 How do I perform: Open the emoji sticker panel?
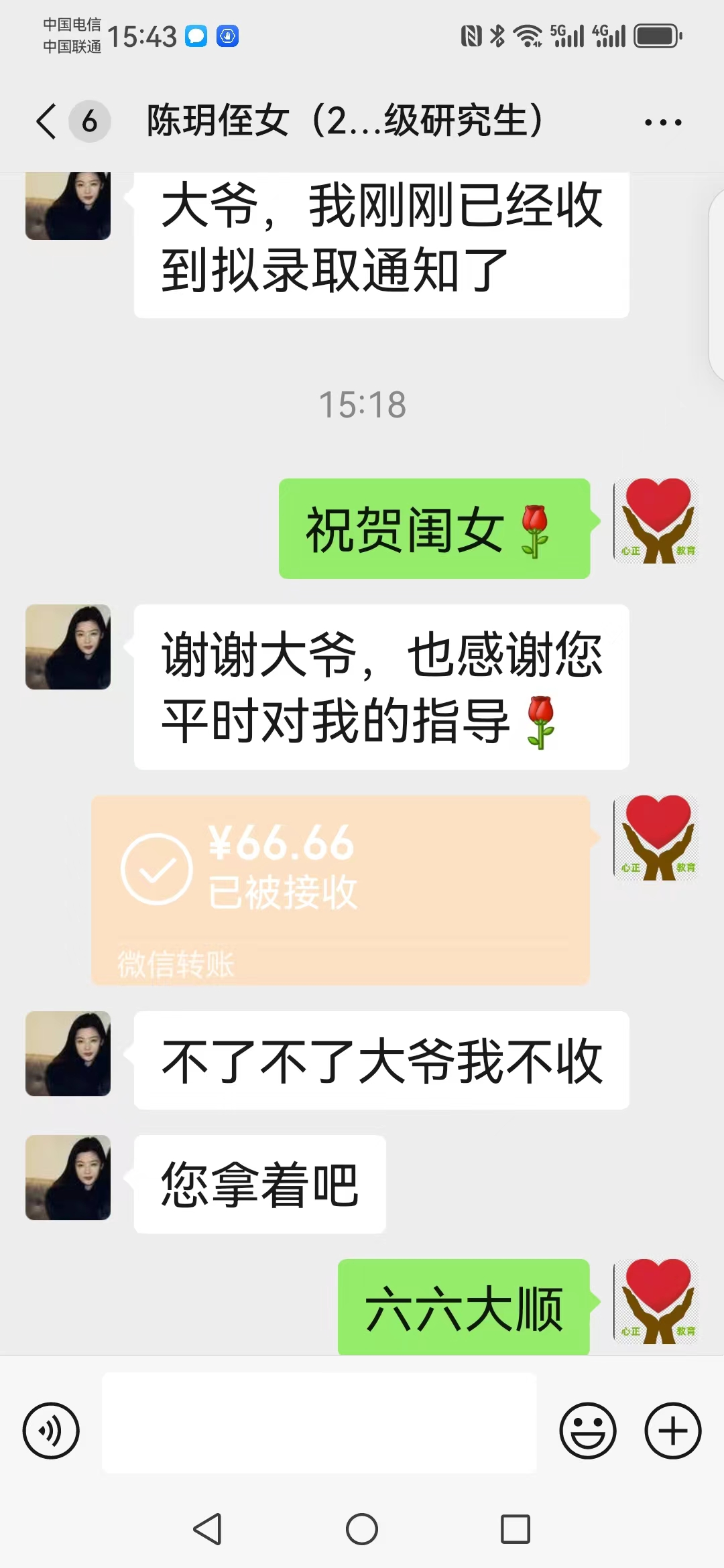[587, 1431]
